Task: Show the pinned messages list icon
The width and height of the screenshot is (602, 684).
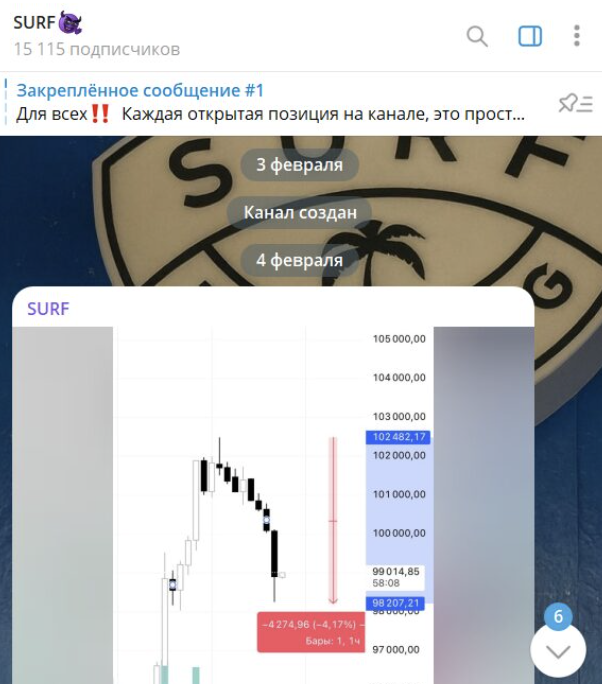Action: (575, 102)
